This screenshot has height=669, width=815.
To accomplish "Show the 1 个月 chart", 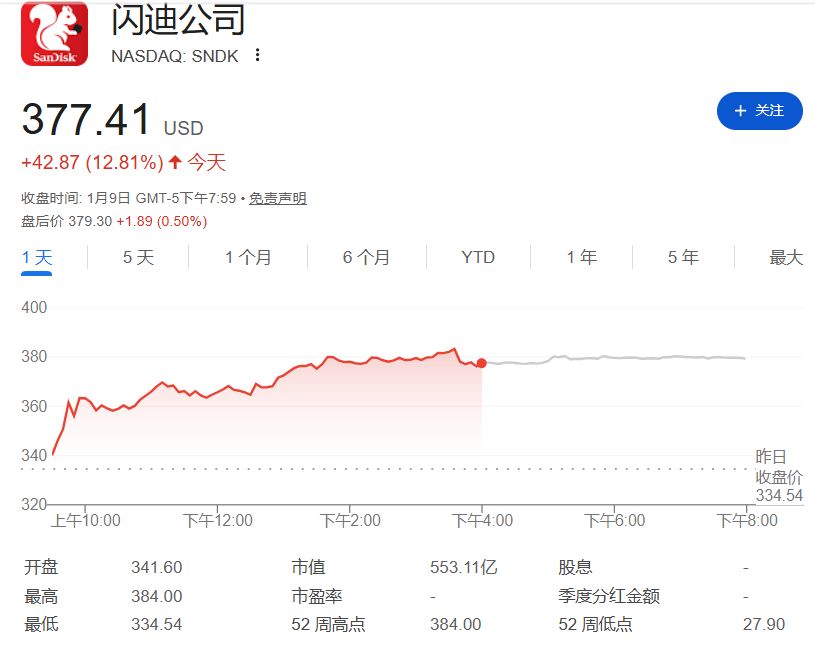I will 248,258.
